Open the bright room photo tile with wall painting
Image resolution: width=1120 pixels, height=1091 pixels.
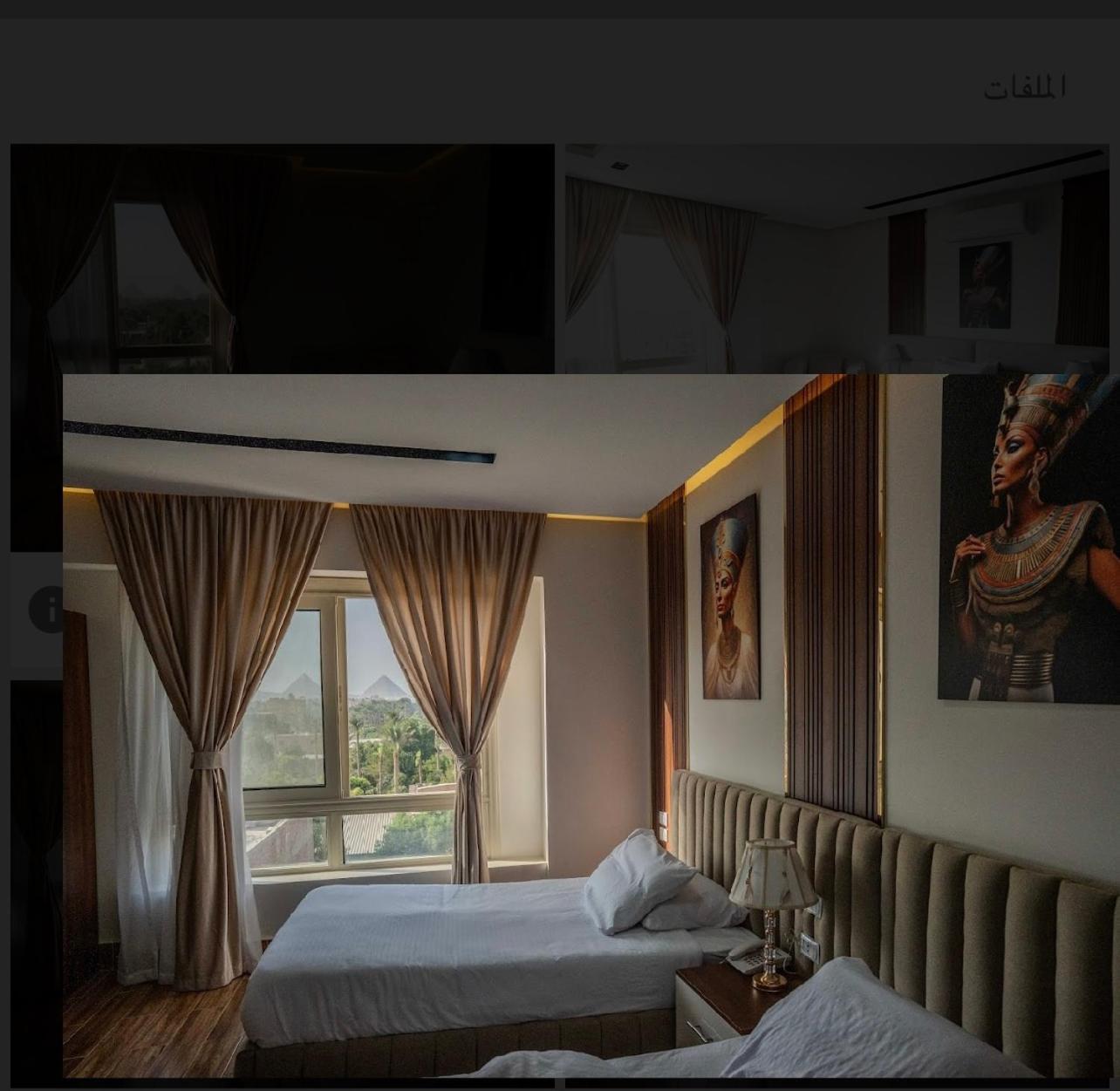click(836, 259)
